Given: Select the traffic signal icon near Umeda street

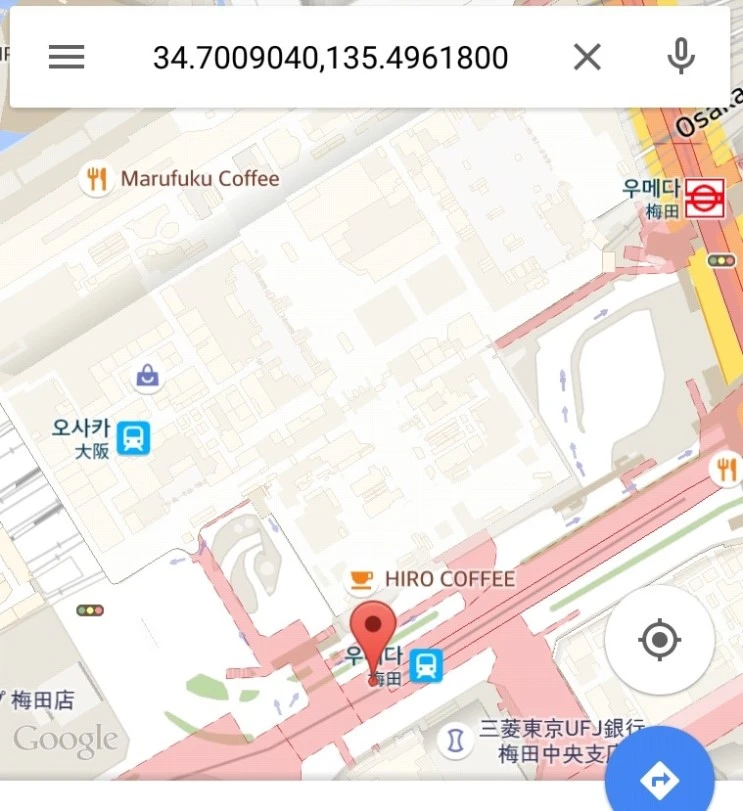Looking at the screenshot, I should pyautogui.click(x=720, y=259).
